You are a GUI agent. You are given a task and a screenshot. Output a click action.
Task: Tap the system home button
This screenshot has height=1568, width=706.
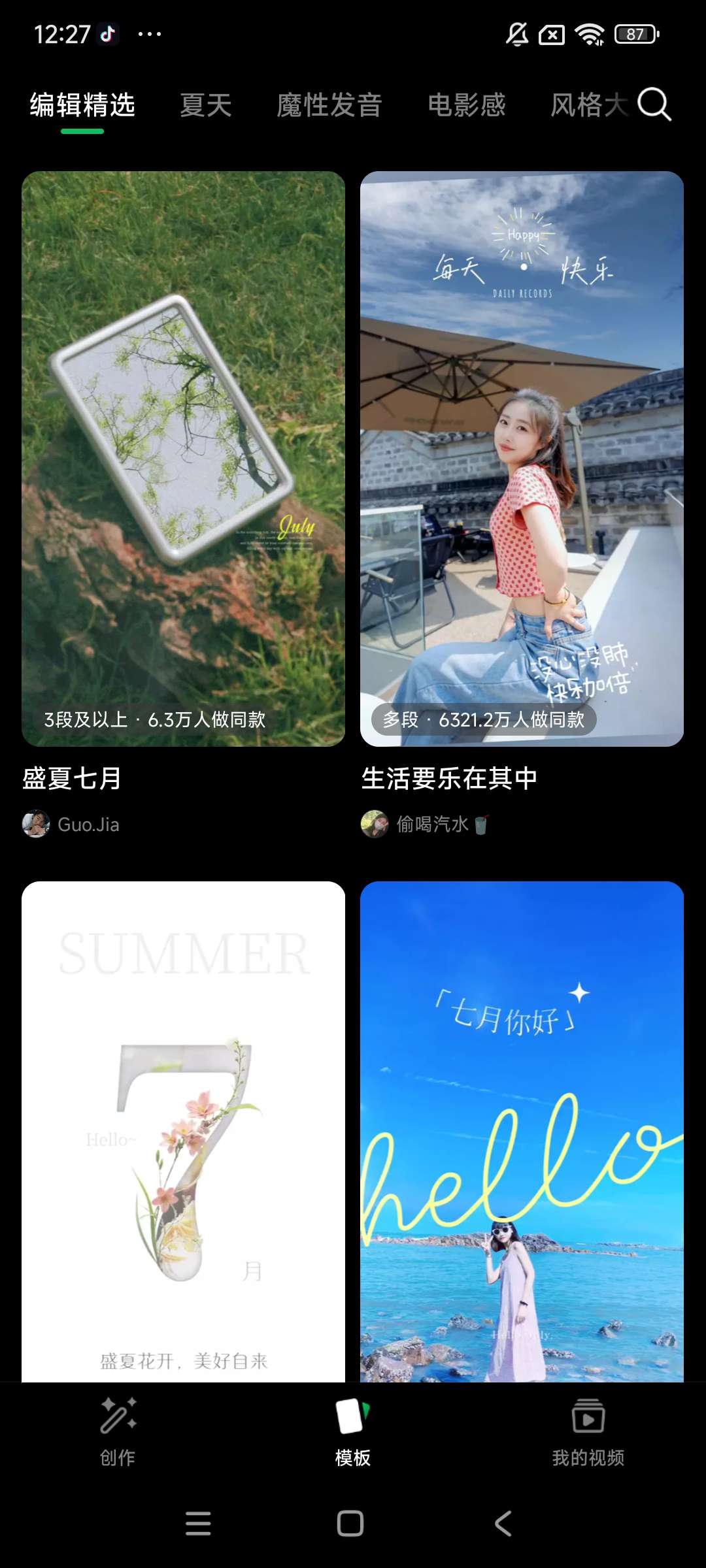tap(350, 1524)
